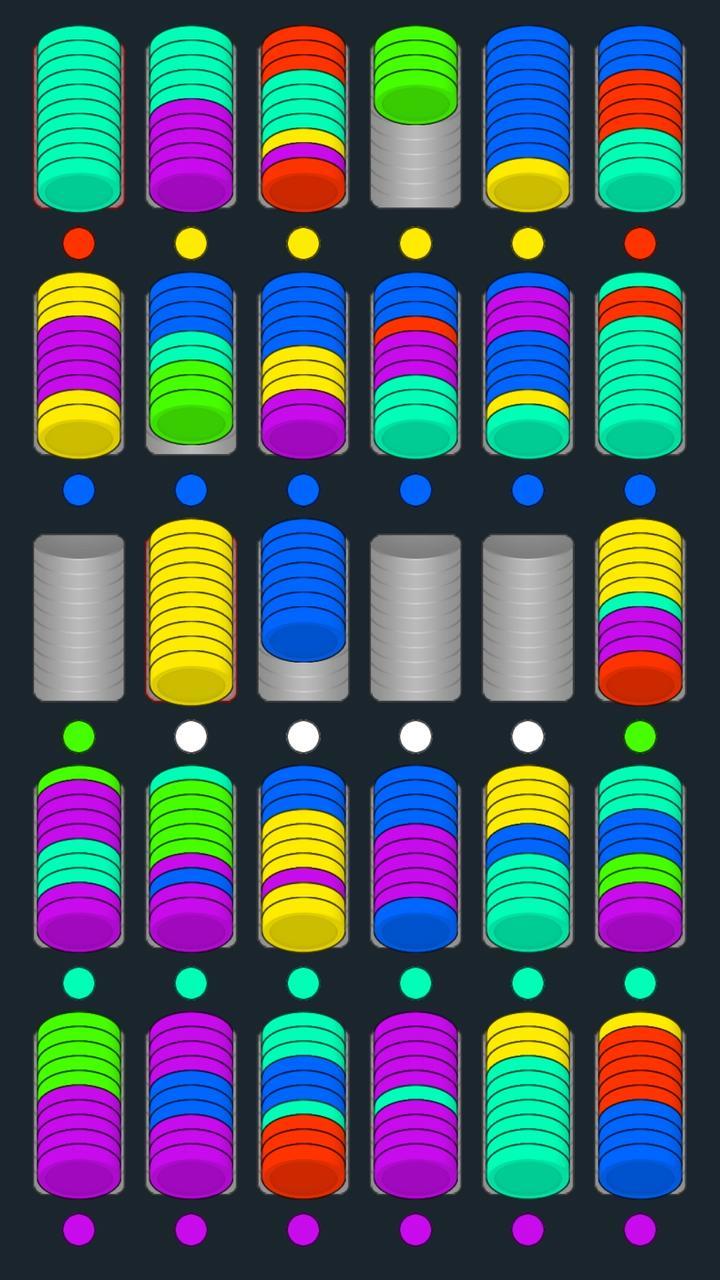Tap the tube with green above purple only

(79, 1105)
